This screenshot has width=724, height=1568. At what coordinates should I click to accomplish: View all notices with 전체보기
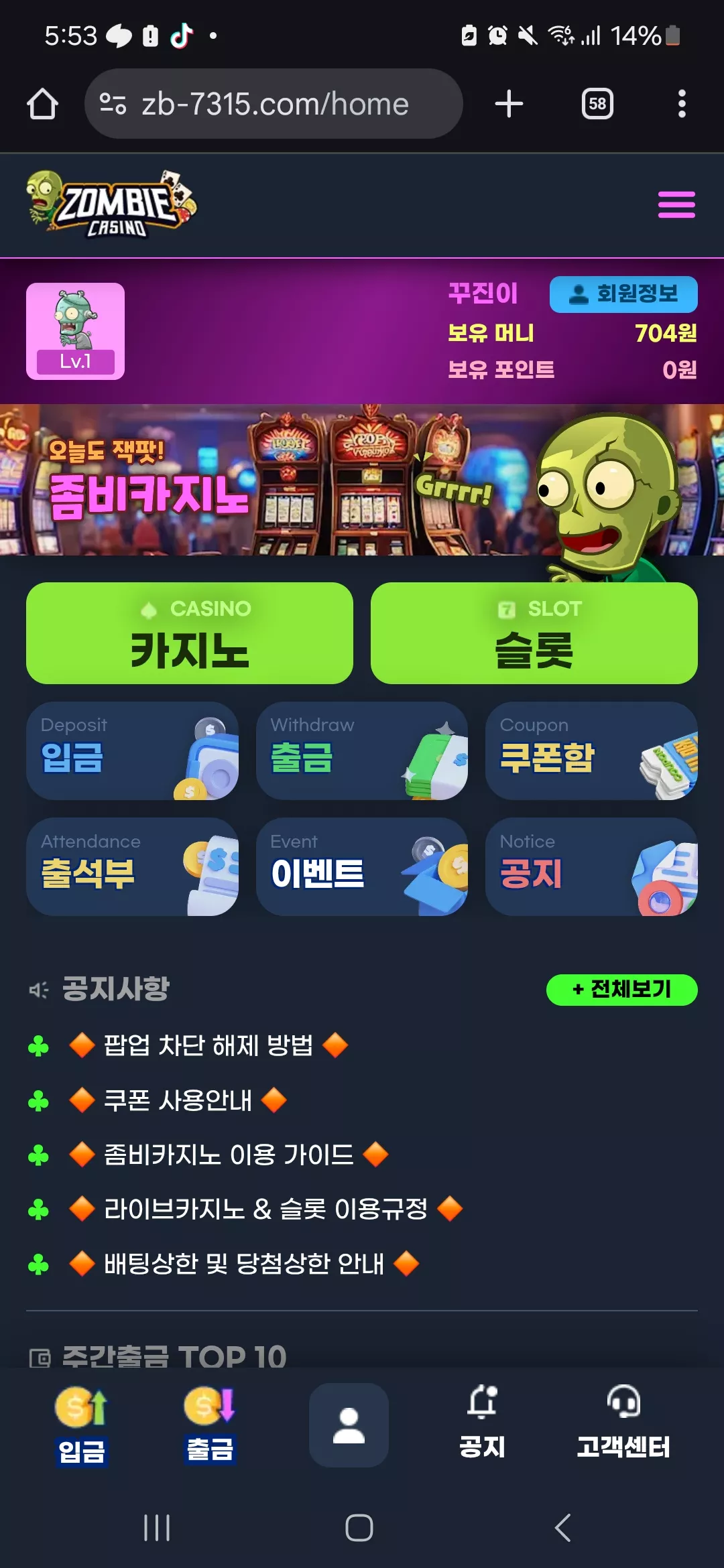coord(622,990)
